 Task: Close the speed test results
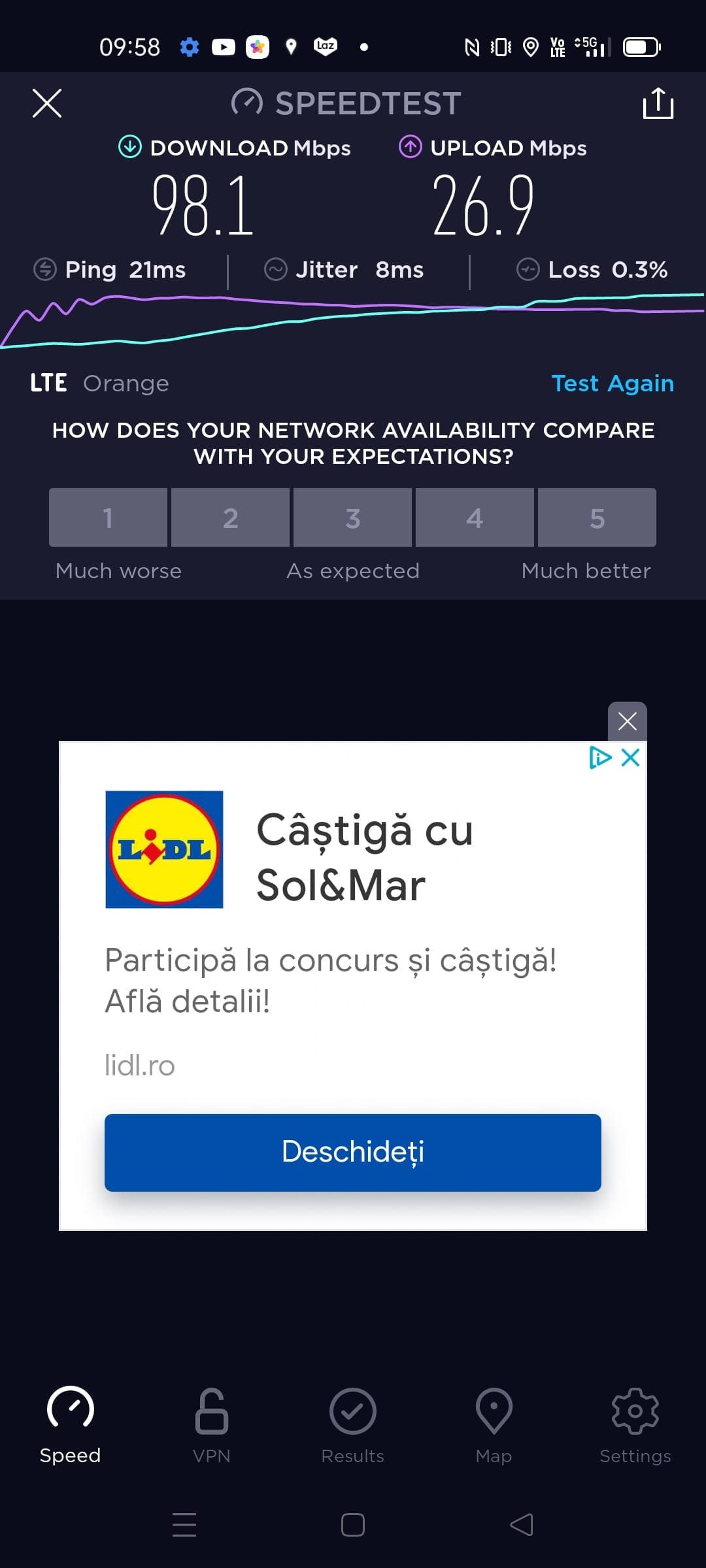[x=47, y=103]
